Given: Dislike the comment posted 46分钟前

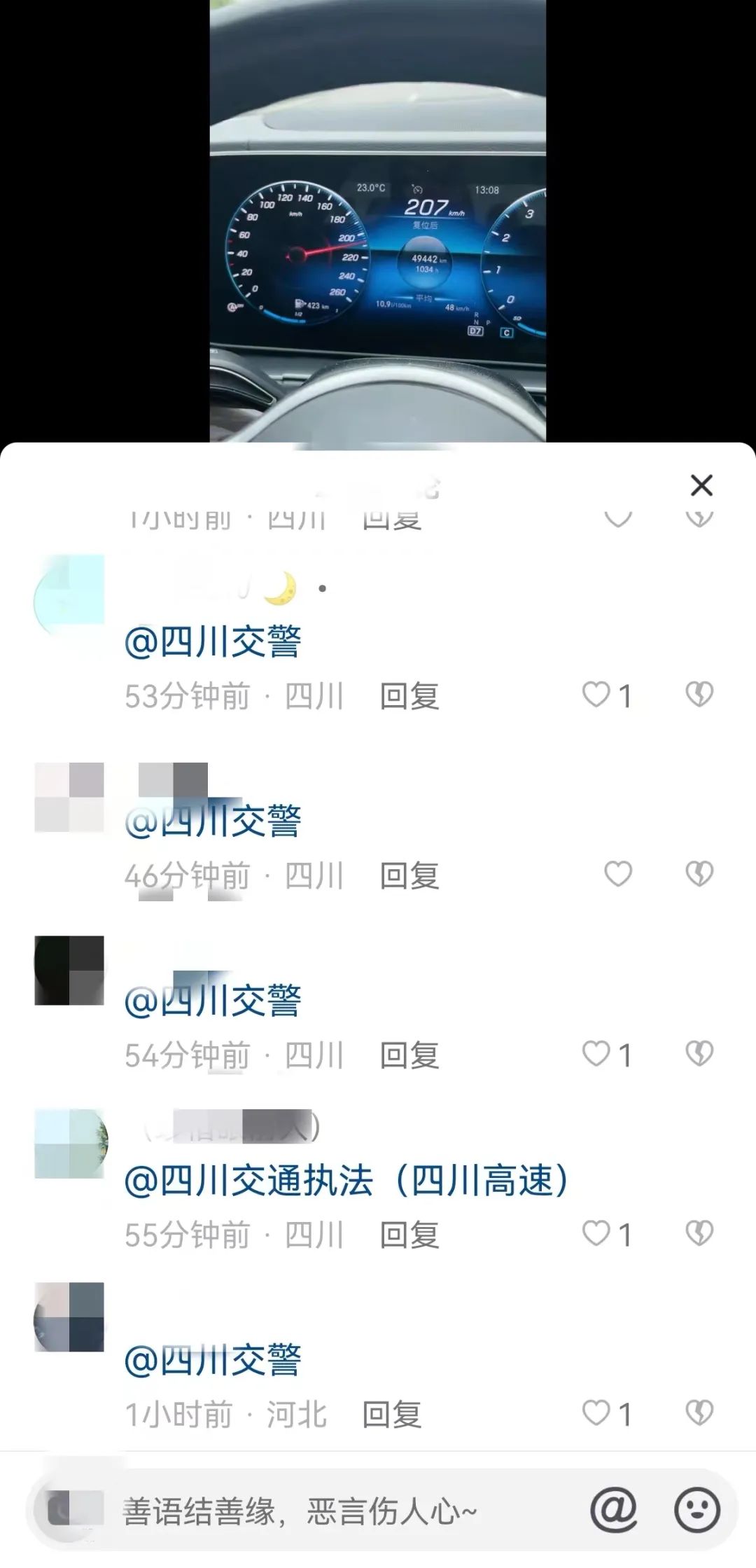Looking at the screenshot, I should (699, 874).
